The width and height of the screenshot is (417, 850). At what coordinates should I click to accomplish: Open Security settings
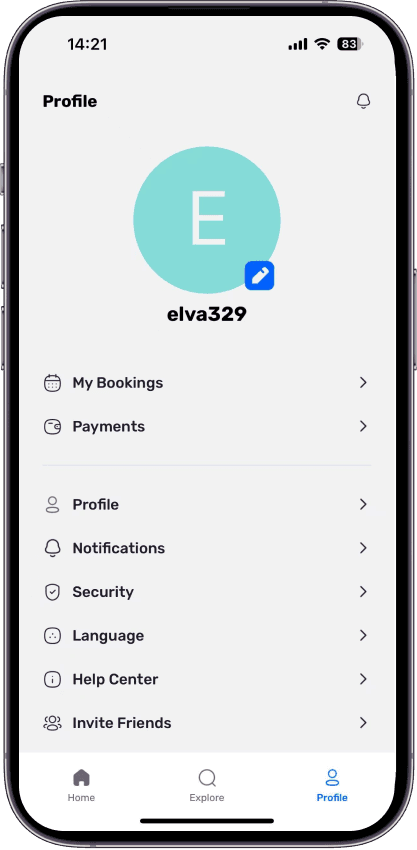[x=207, y=592]
